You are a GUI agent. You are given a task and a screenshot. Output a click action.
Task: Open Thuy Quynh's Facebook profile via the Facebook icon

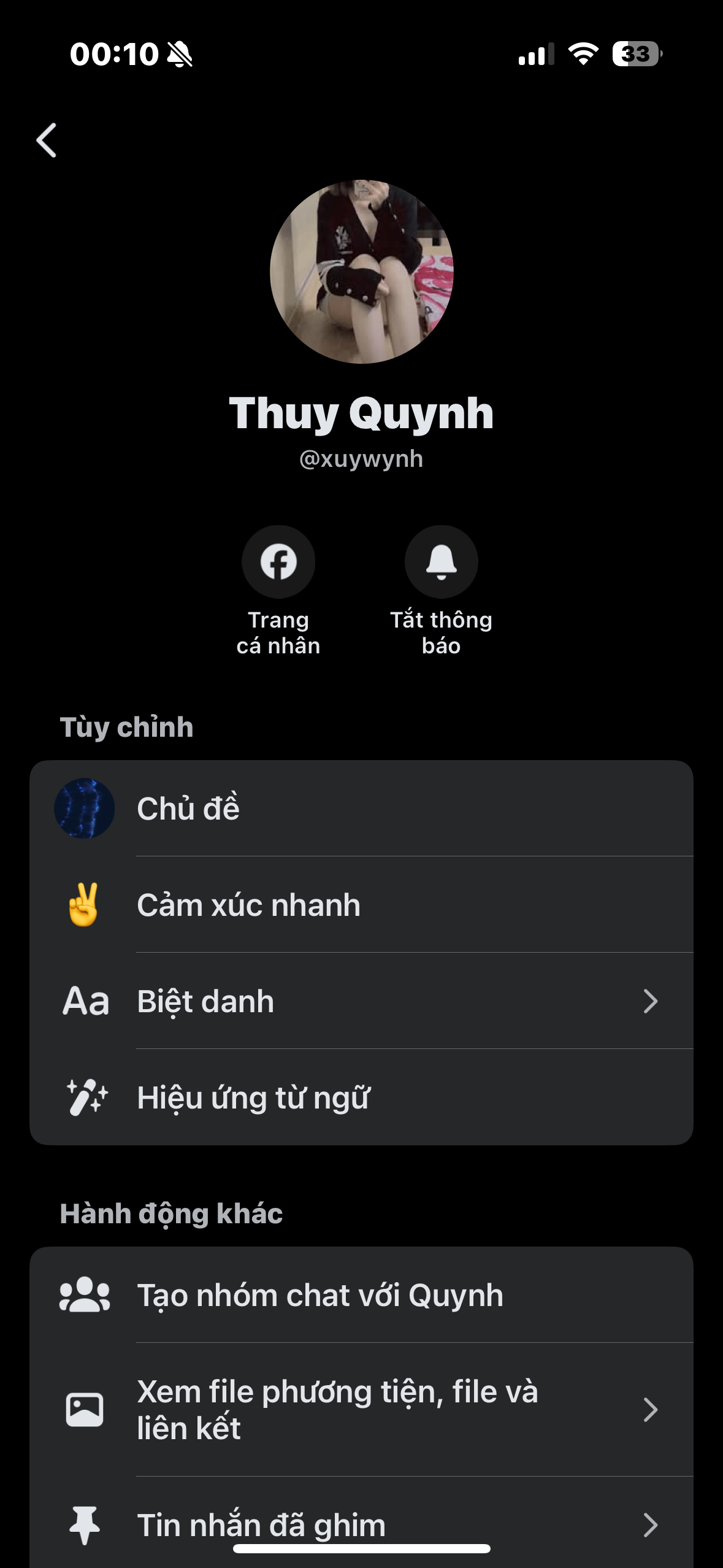(280, 561)
